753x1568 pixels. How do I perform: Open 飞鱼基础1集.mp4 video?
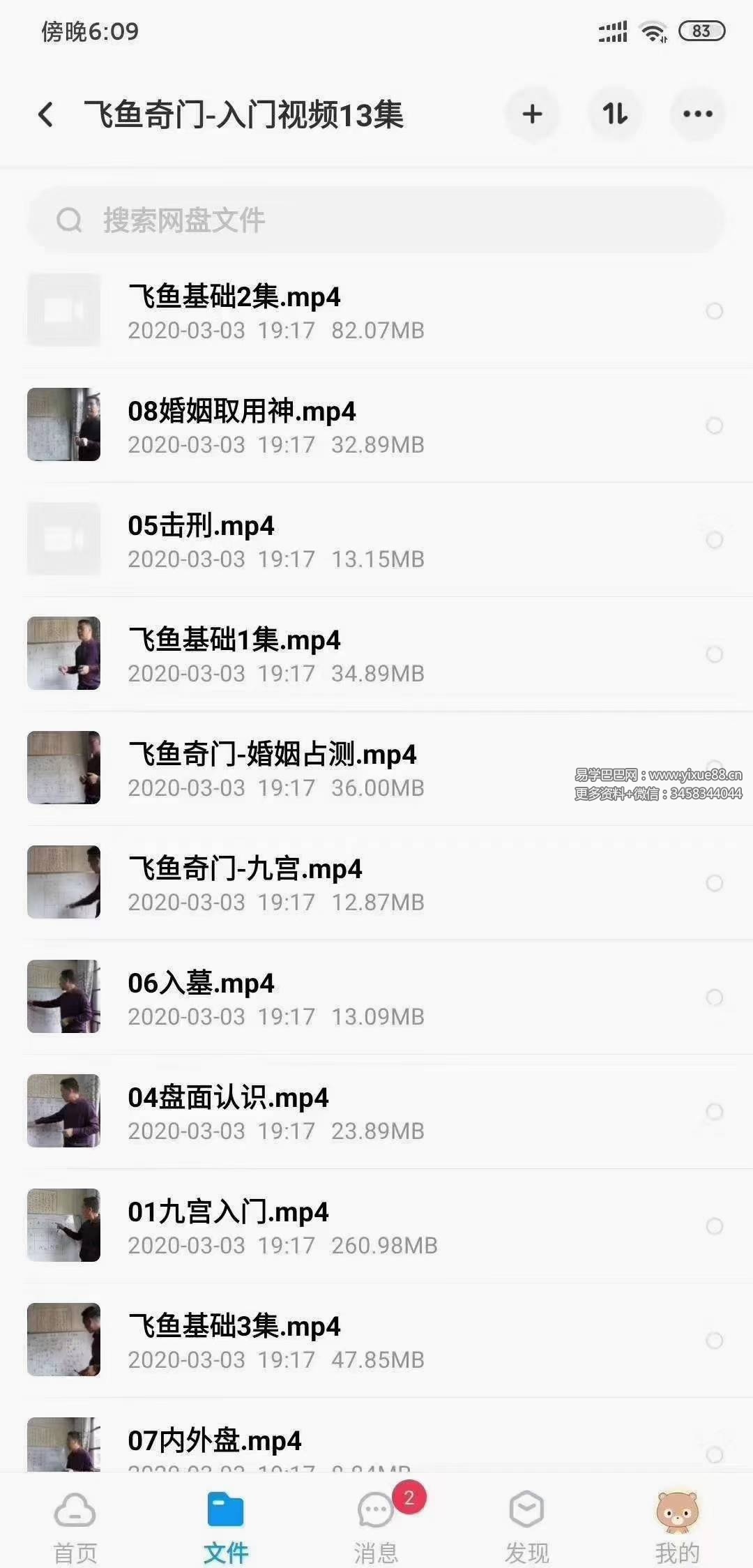pyautogui.click(x=376, y=654)
